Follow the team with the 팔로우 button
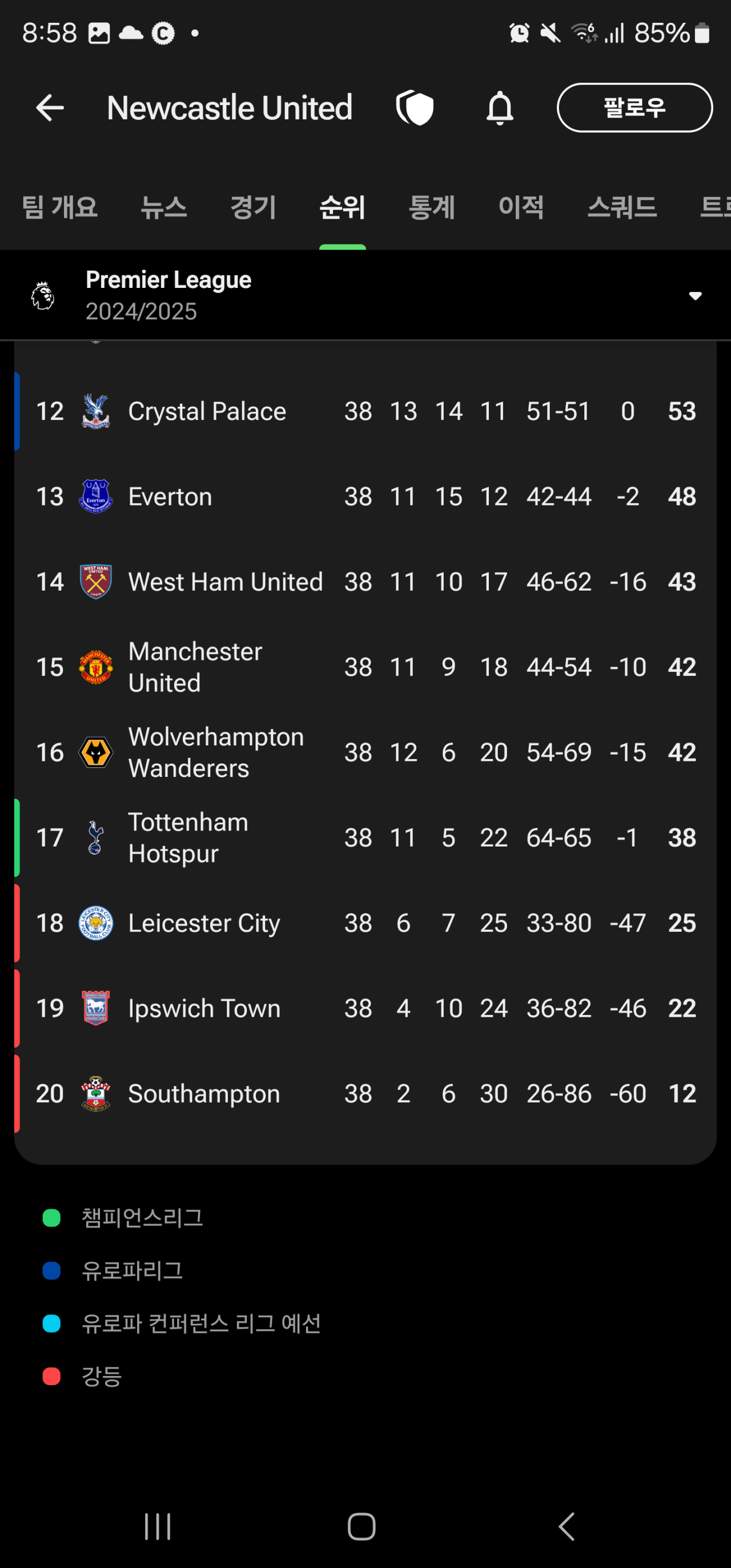 click(x=634, y=108)
